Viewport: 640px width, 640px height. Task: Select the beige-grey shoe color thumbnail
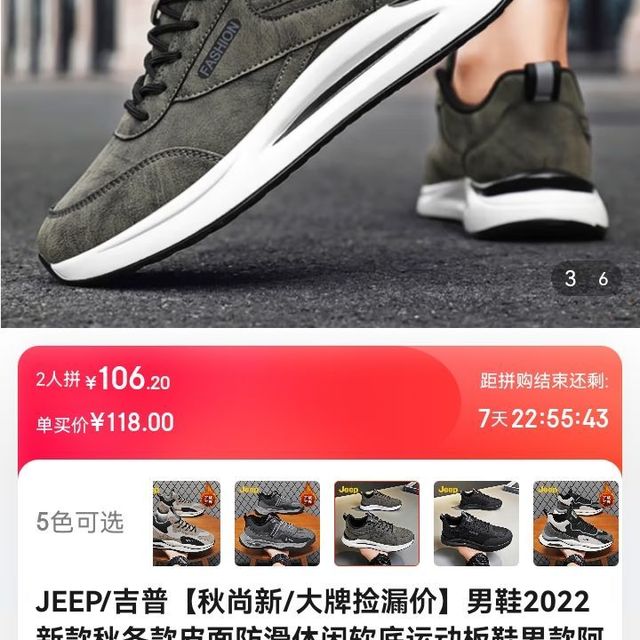[x=185, y=523]
